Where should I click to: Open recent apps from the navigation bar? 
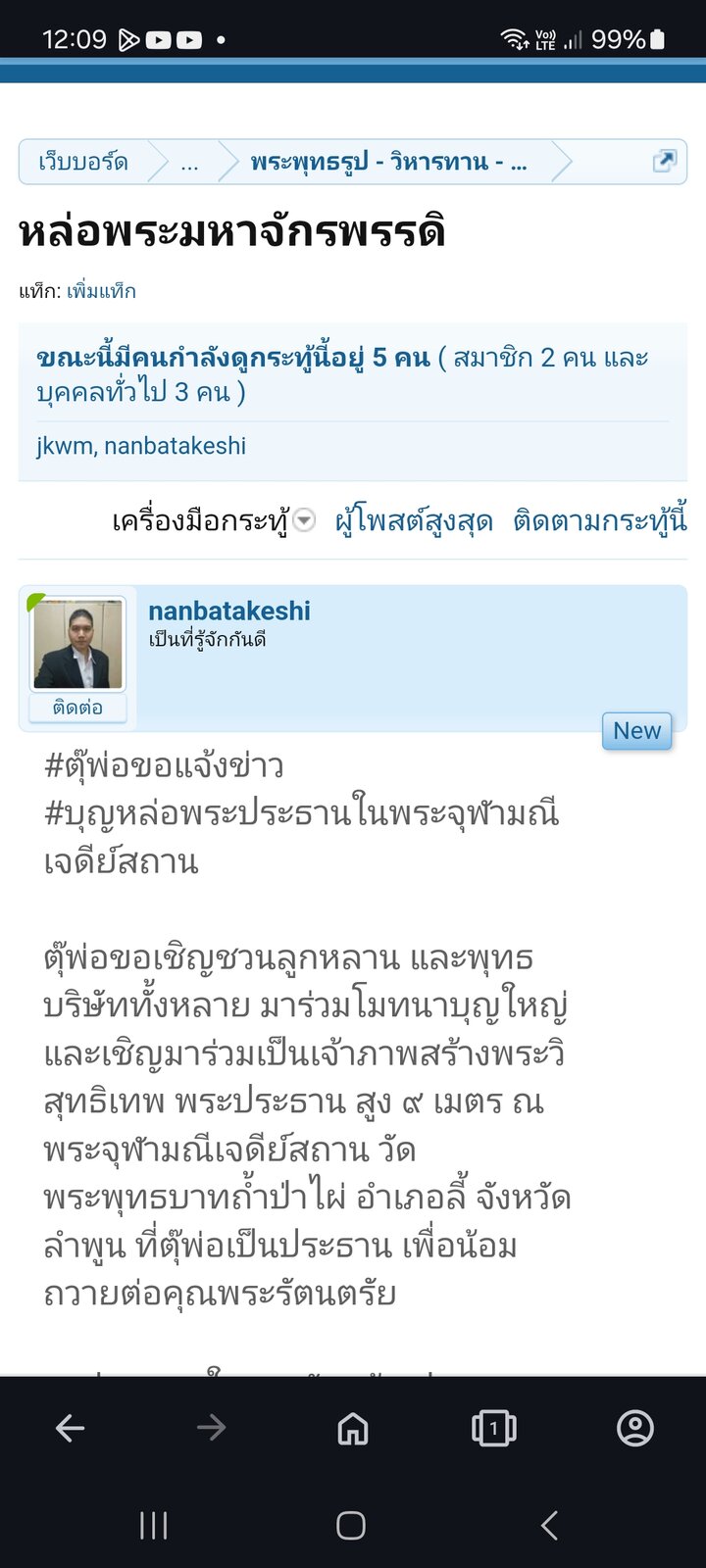tap(154, 1525)
